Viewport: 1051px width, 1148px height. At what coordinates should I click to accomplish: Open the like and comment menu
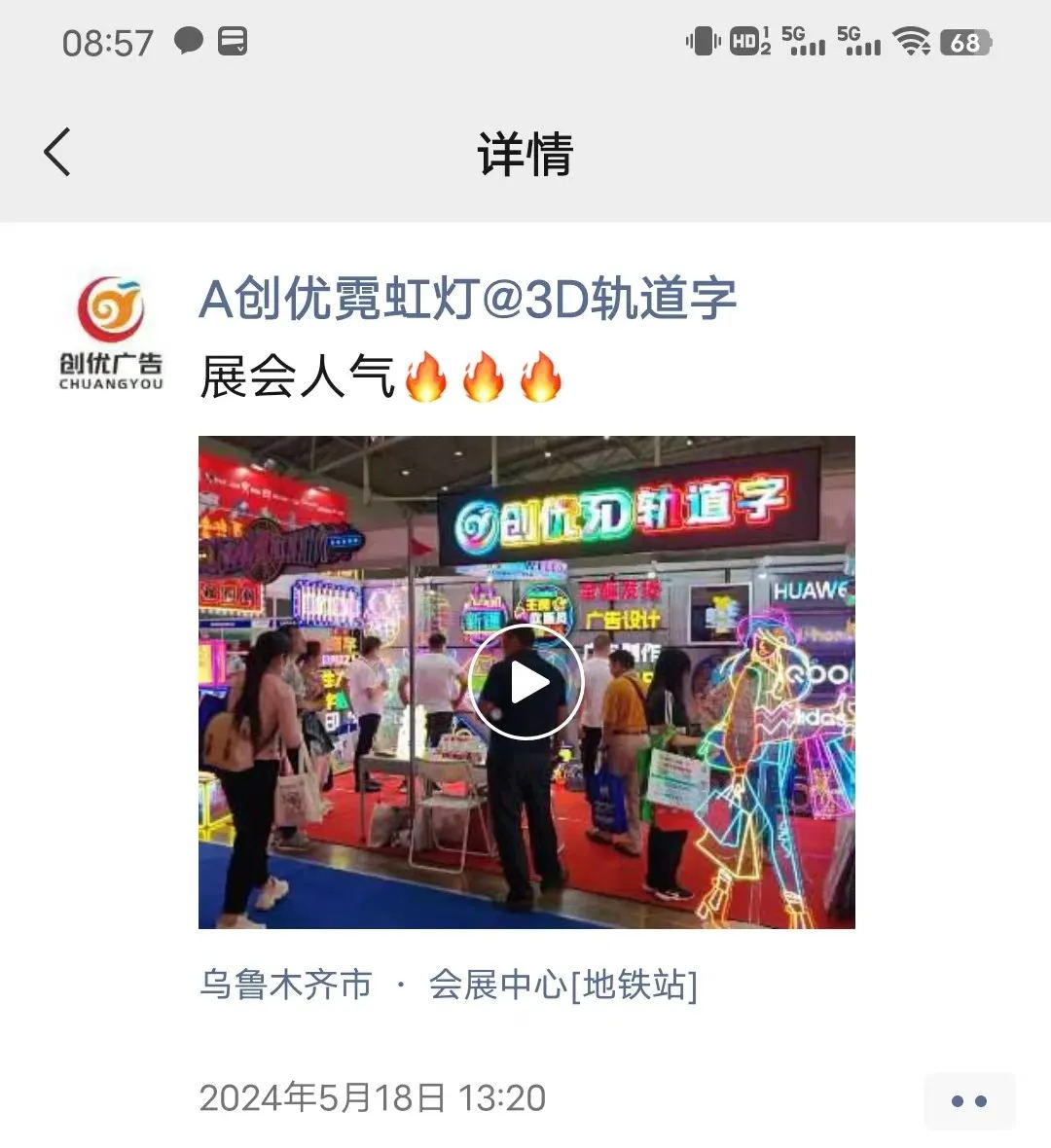click(x=968, y=1101)
